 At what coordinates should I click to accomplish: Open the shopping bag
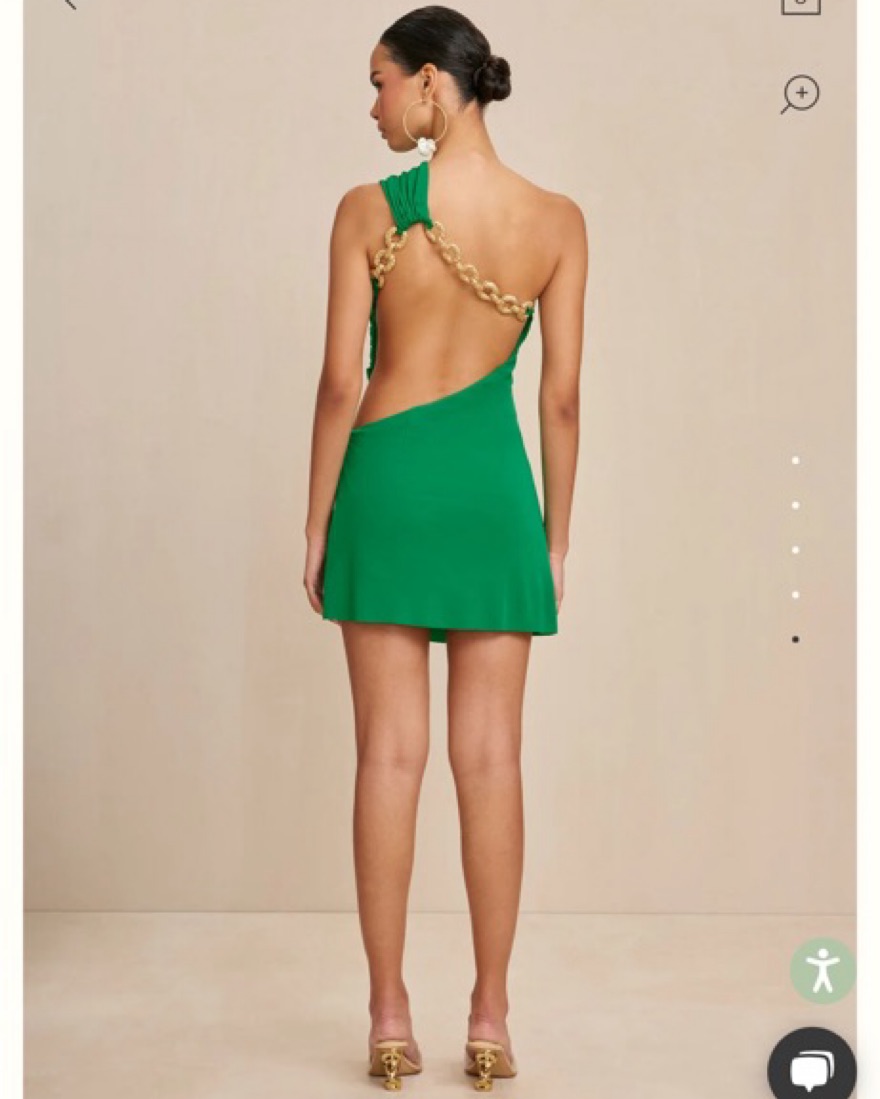click(x=800, y=5)
